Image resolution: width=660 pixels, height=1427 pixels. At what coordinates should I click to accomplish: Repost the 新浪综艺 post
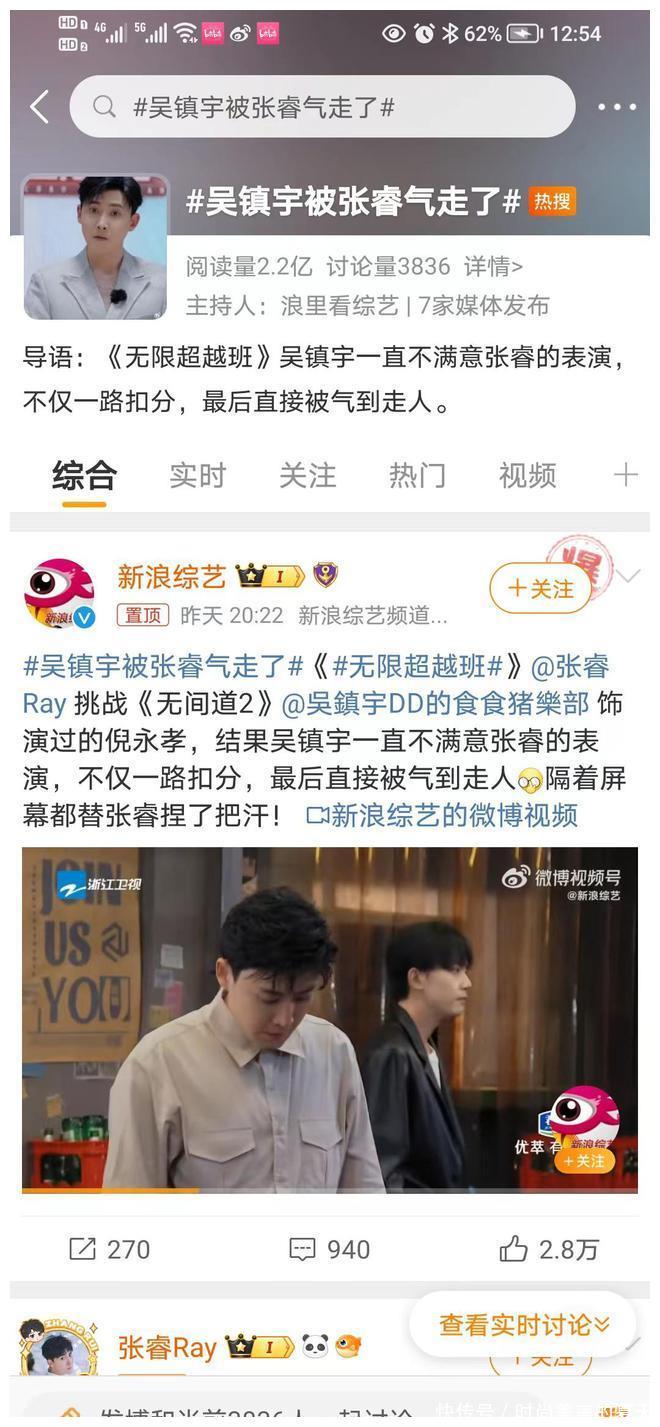point(109,1249)
